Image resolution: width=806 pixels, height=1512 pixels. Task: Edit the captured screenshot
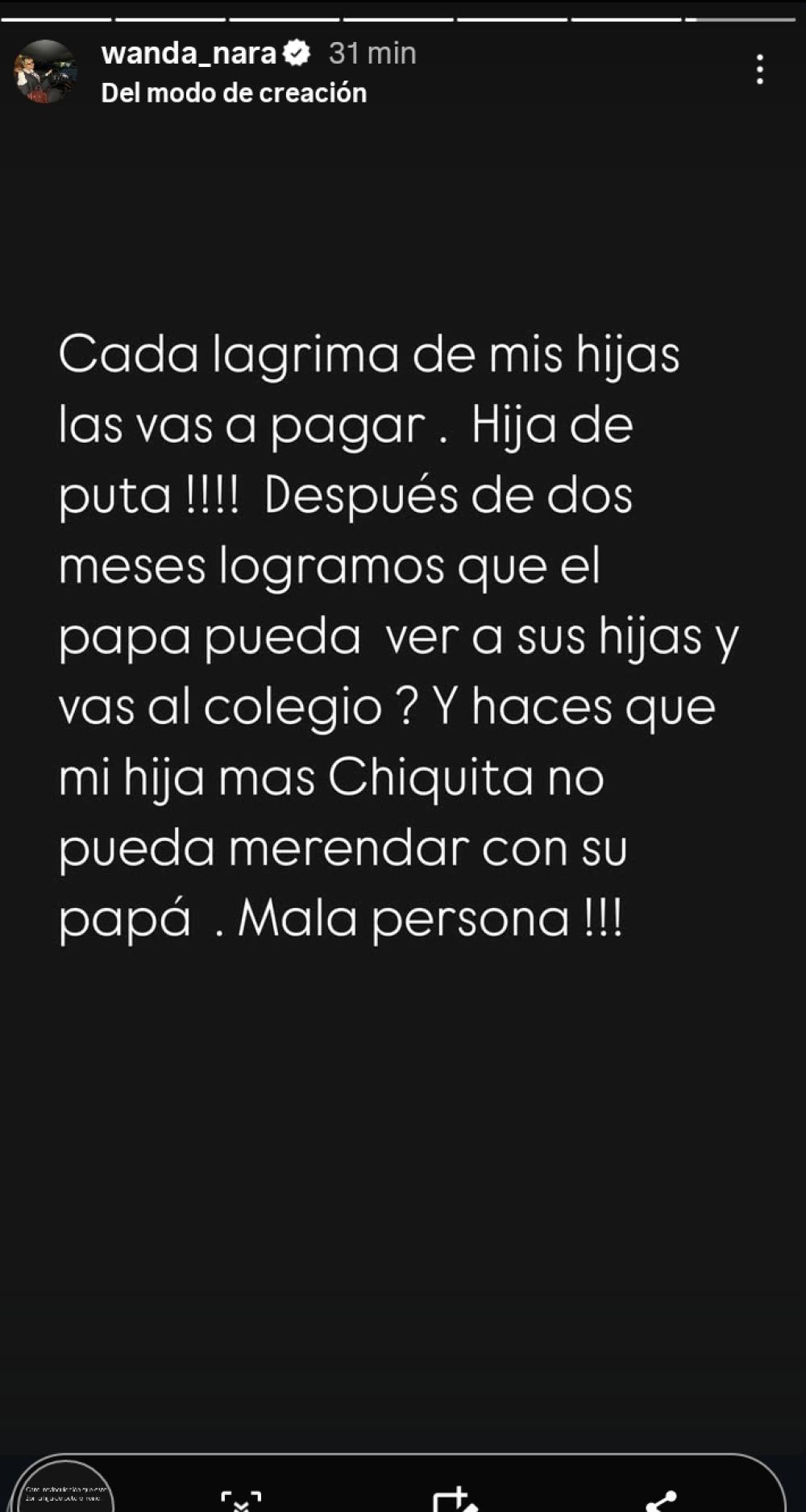pos(454,1500)
